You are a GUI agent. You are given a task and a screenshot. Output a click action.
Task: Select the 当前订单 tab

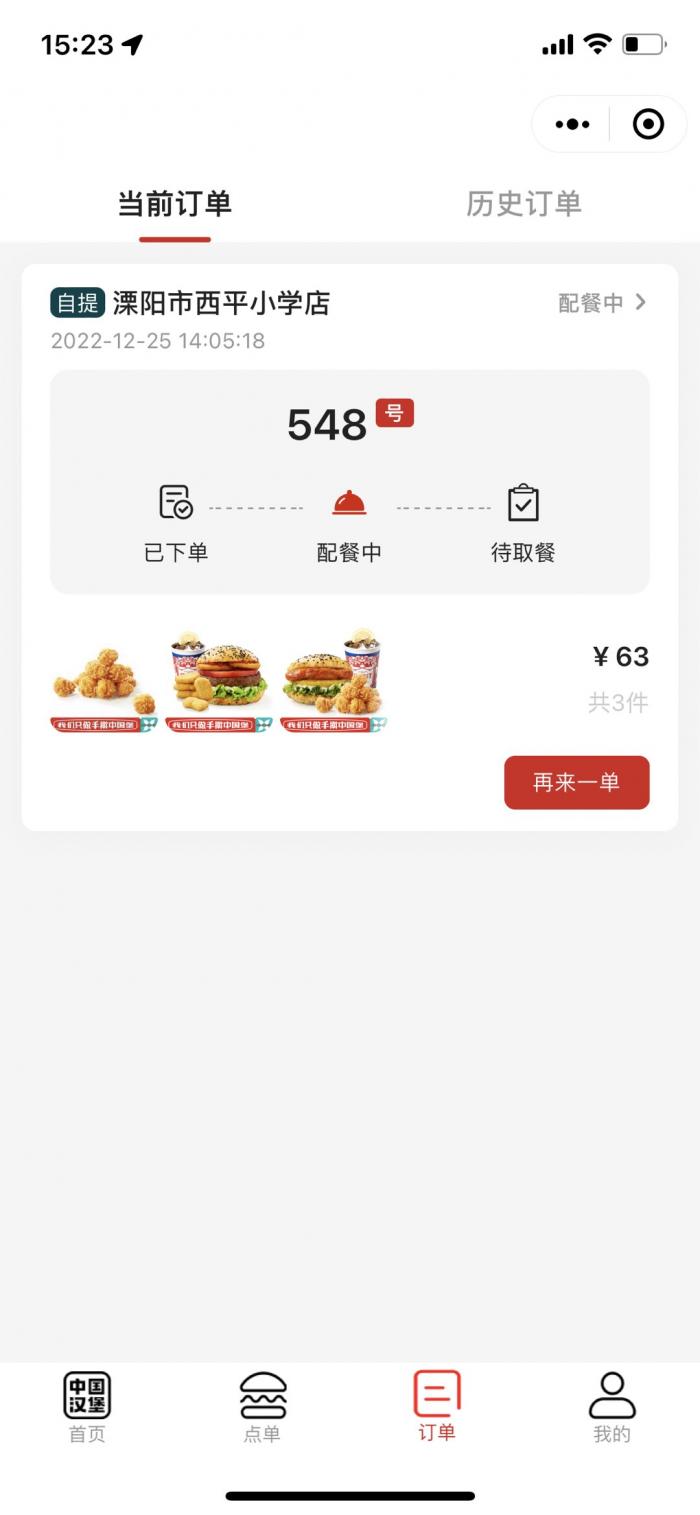(175, 204)
